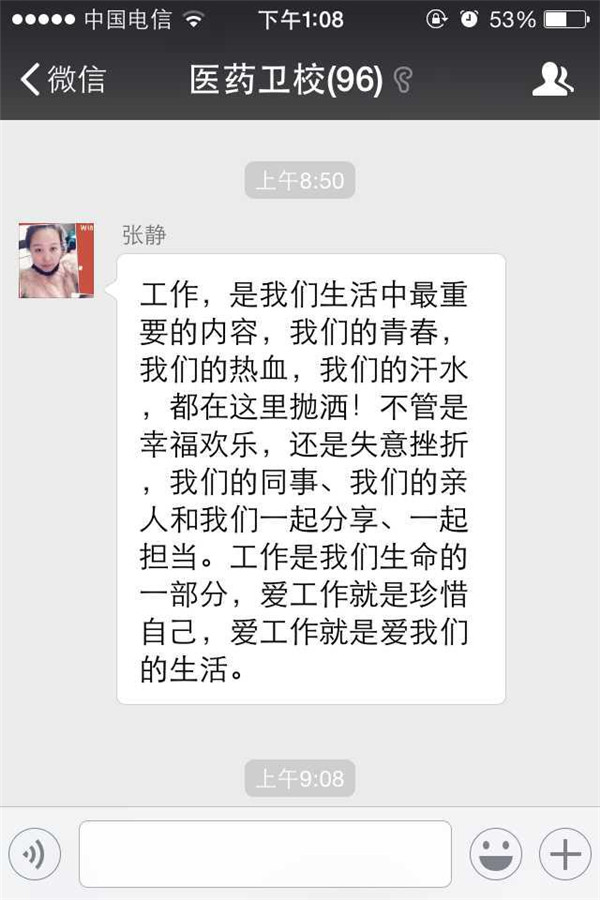Open 张静's profile avatar

pos(56,260)
